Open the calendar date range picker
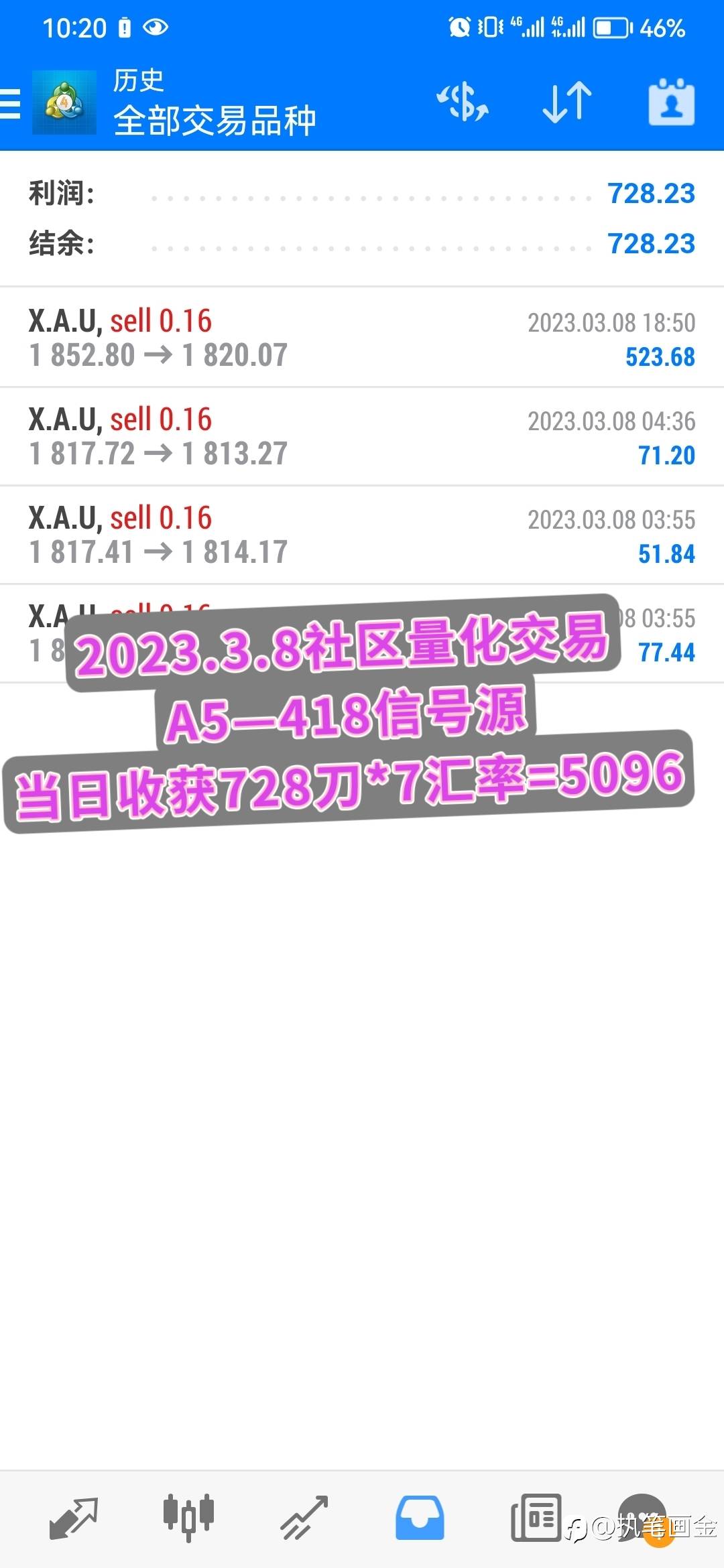 click(671, 103)
